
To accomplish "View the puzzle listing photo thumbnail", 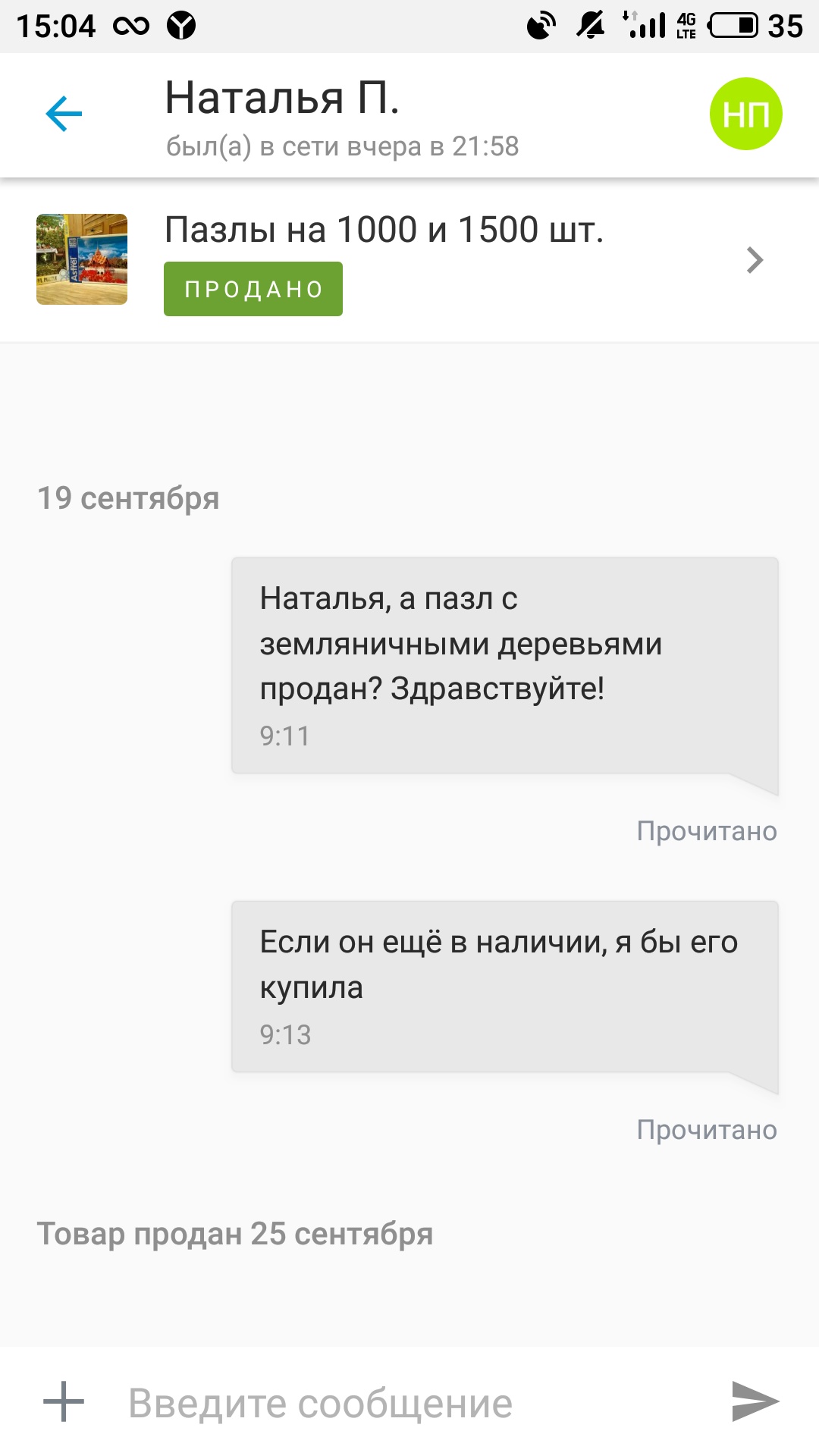I will (x=82, y=259).
